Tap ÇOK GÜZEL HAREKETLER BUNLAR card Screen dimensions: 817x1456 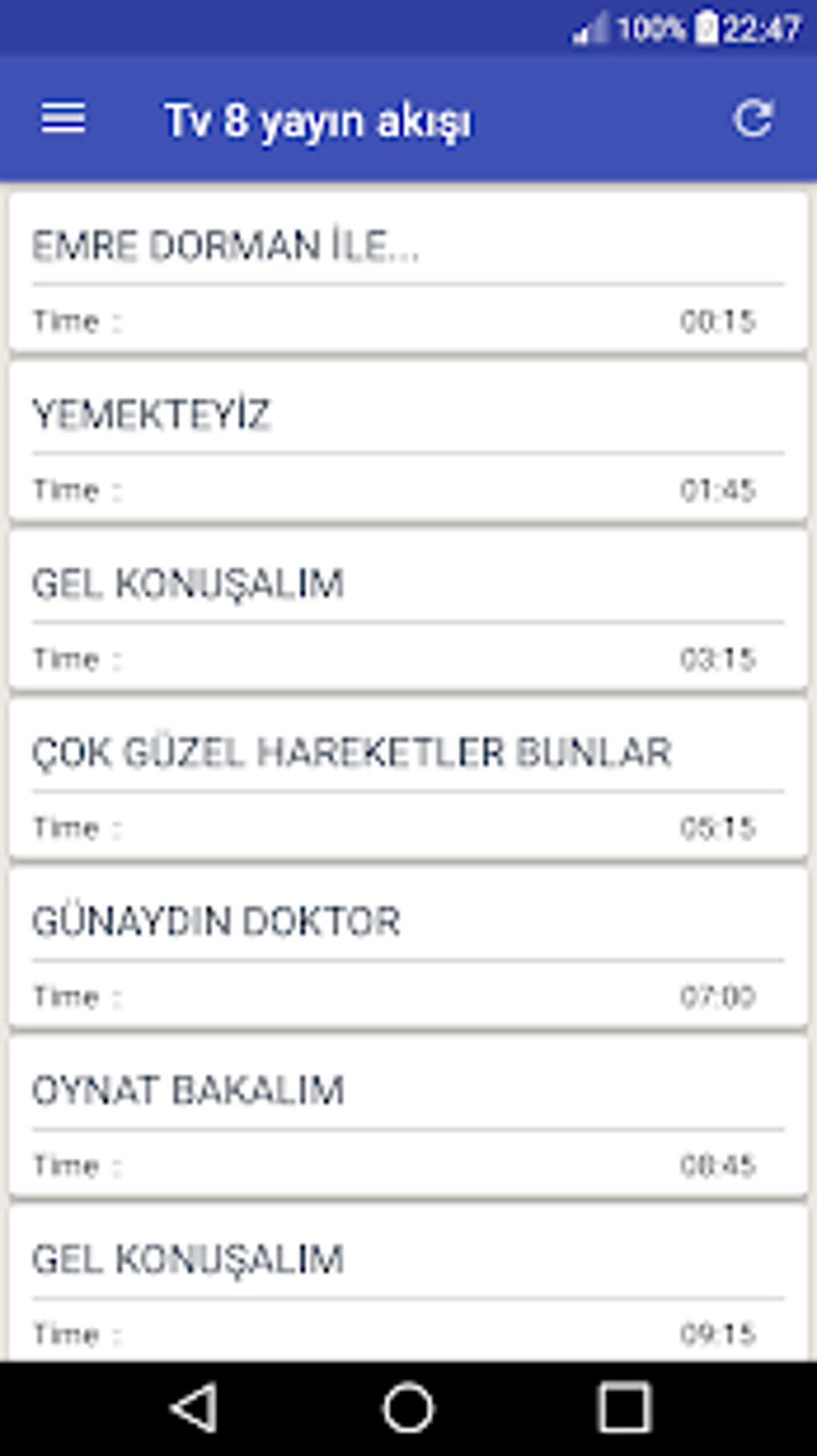(x=408, y=780)
